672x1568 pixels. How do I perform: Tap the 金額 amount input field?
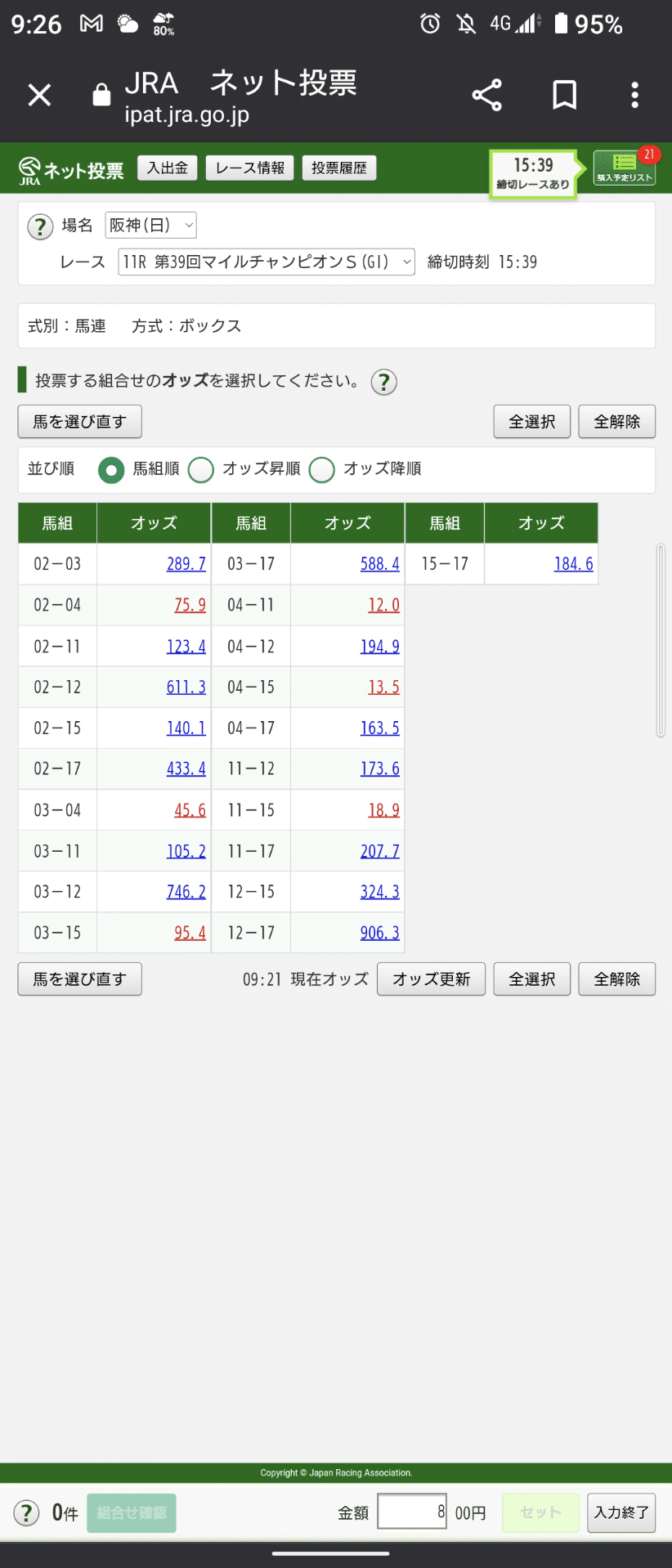411,1512
